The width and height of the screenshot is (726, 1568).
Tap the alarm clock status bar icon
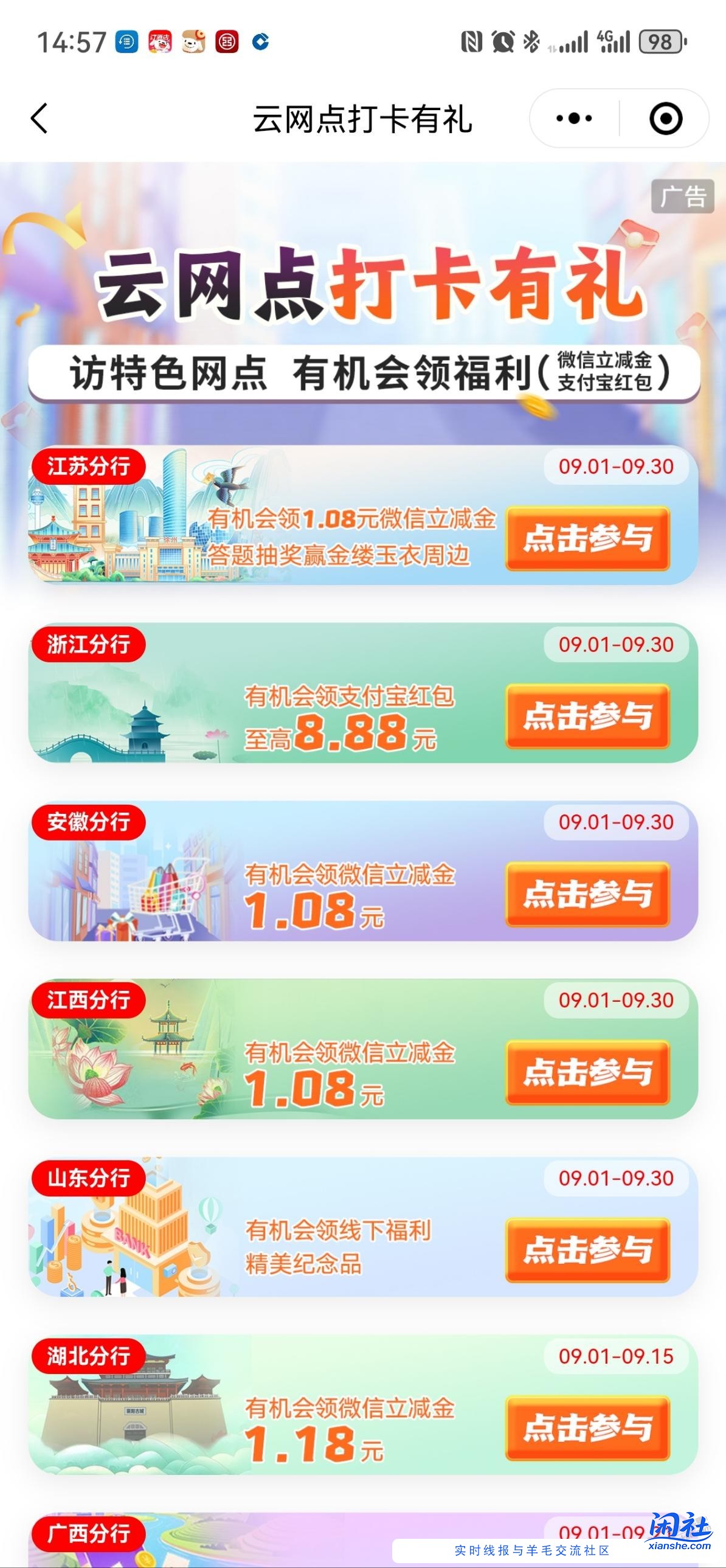pos(502,43)
